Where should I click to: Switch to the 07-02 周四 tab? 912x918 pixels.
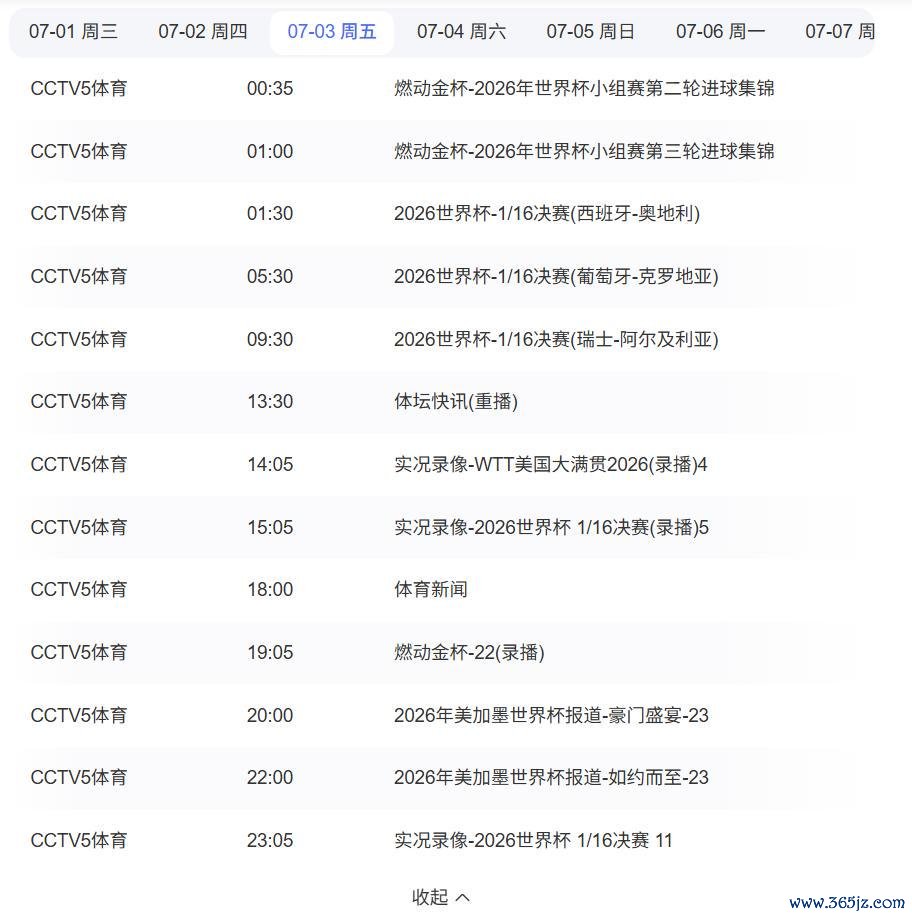pyautogui.click(x=203, y=32)
